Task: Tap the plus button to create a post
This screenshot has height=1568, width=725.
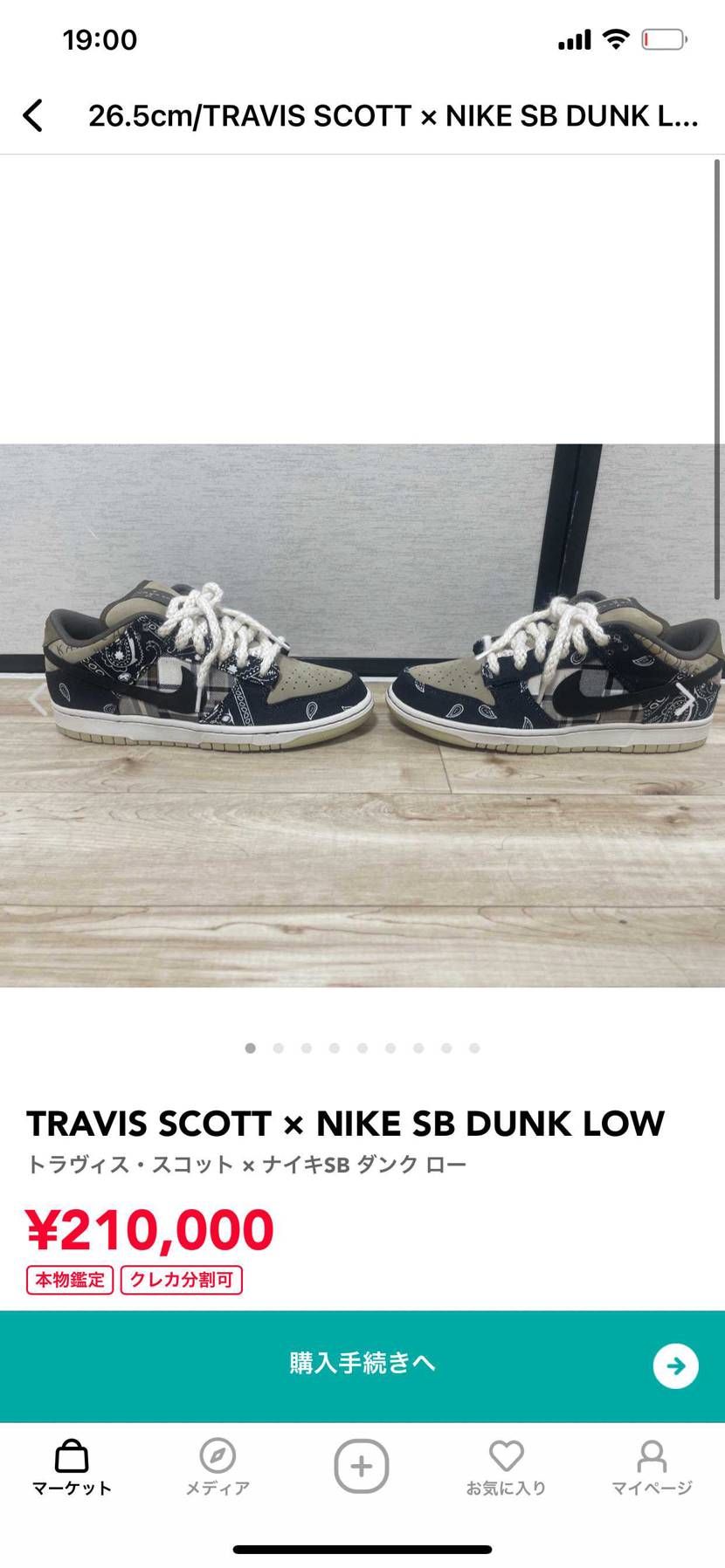Action: point(361,1466)
